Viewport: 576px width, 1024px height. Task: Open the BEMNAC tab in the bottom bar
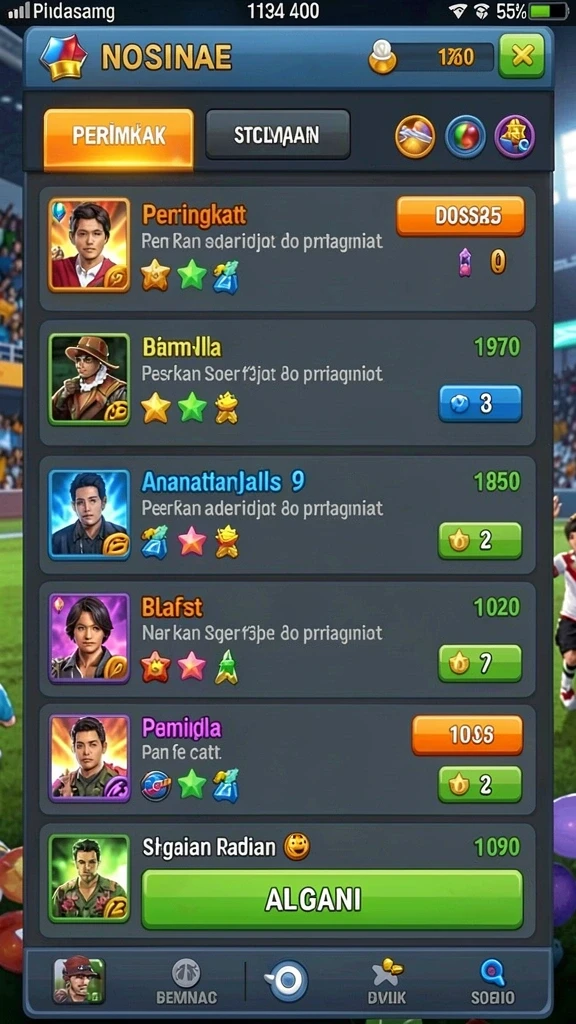(x=186, y=982)
